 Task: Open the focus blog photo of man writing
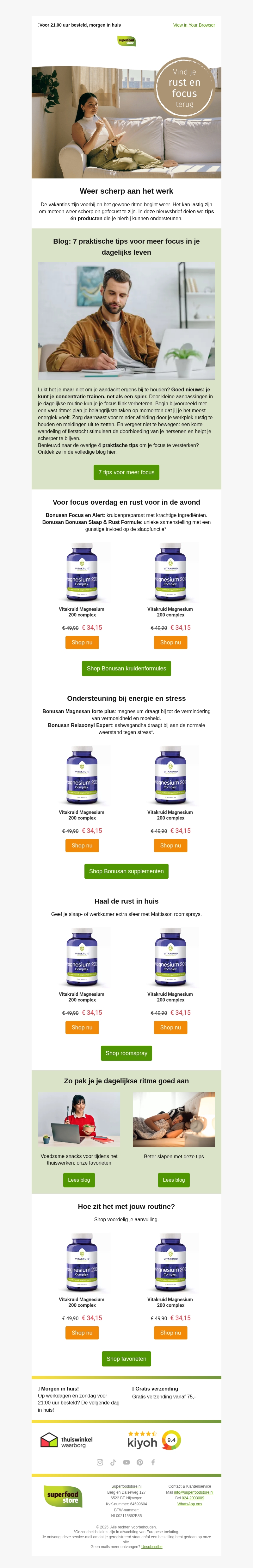(126, 321)
